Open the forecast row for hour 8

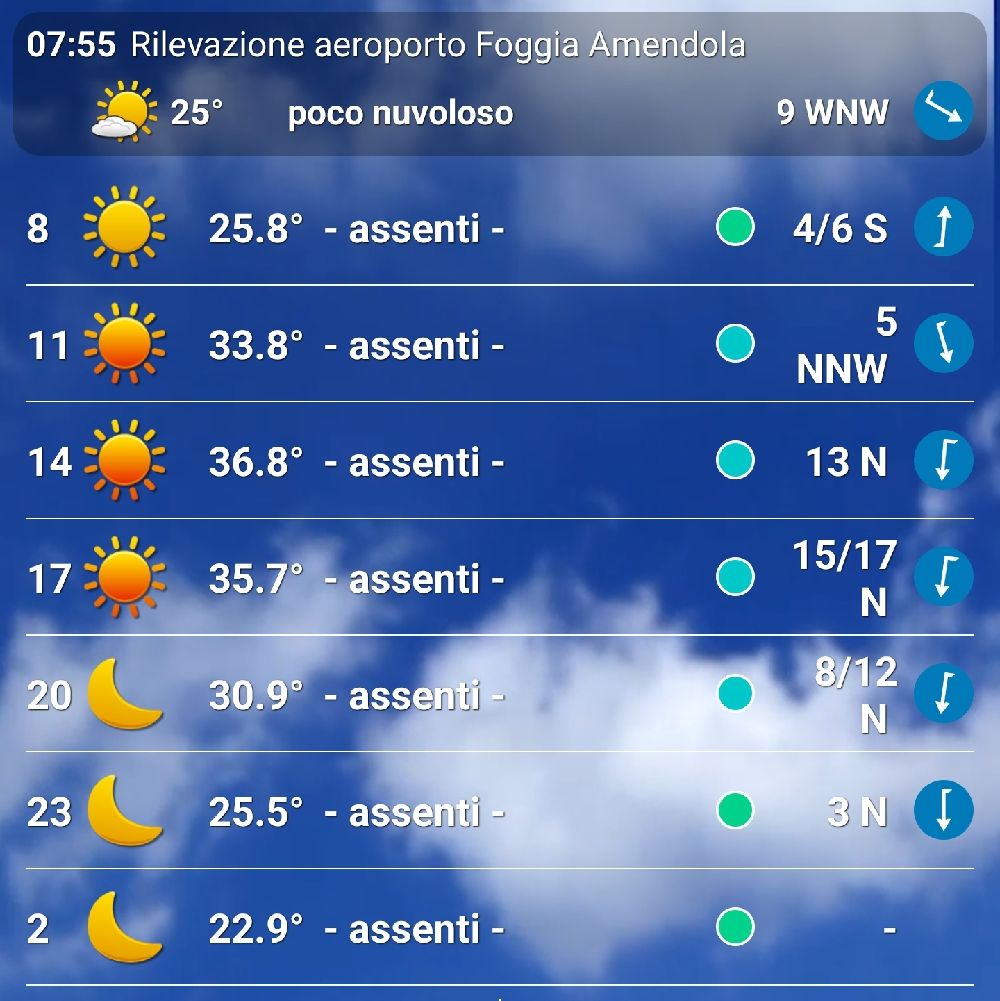(500, 228)
